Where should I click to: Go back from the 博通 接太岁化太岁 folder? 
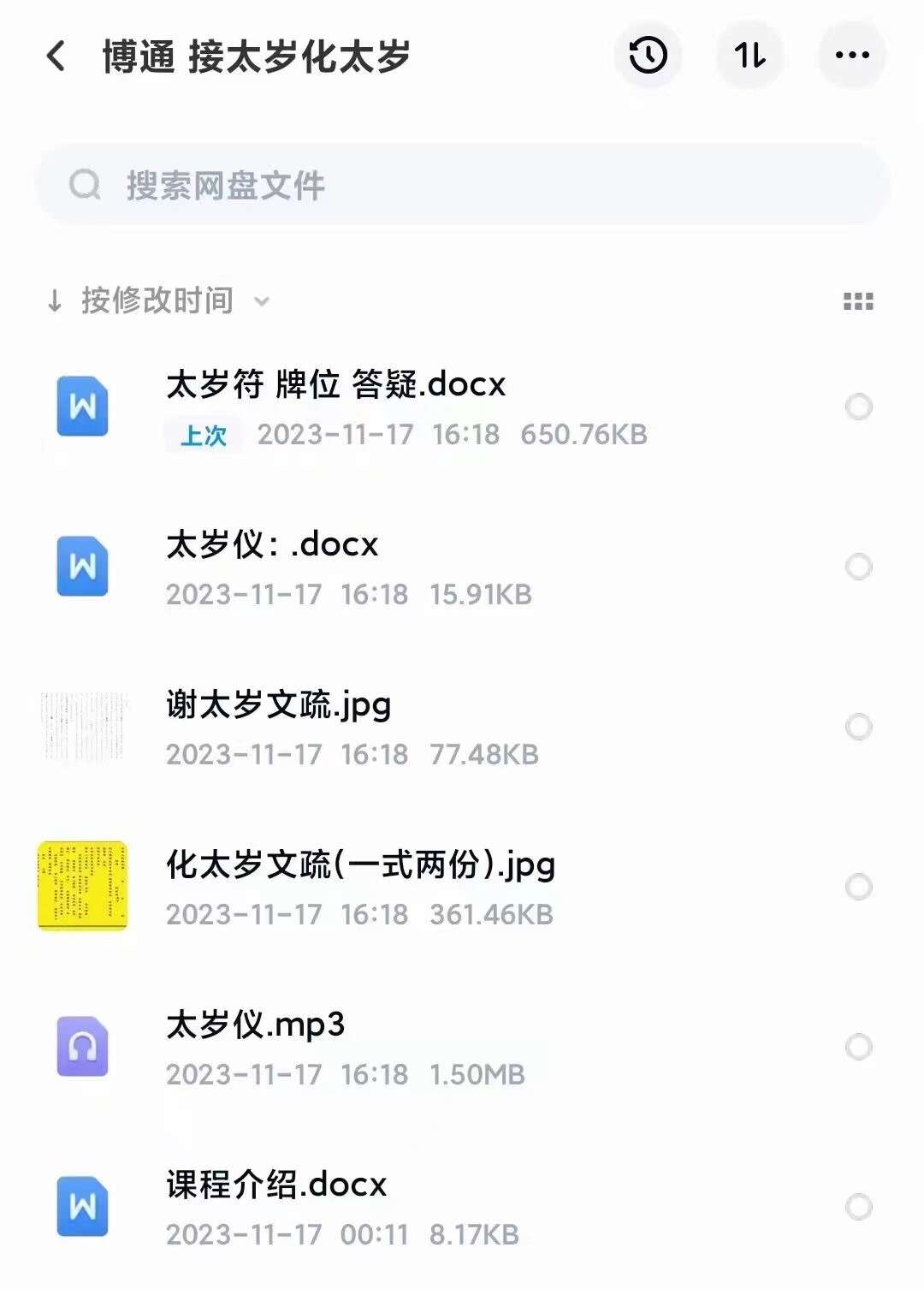[x=56, y=56]
